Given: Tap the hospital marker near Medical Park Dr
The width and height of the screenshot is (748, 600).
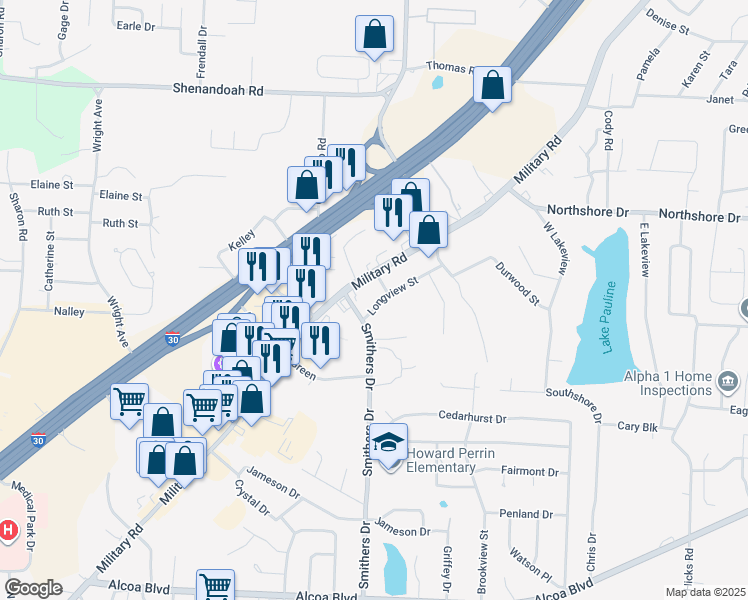Looking at the screenshot, I should (8, 528).
